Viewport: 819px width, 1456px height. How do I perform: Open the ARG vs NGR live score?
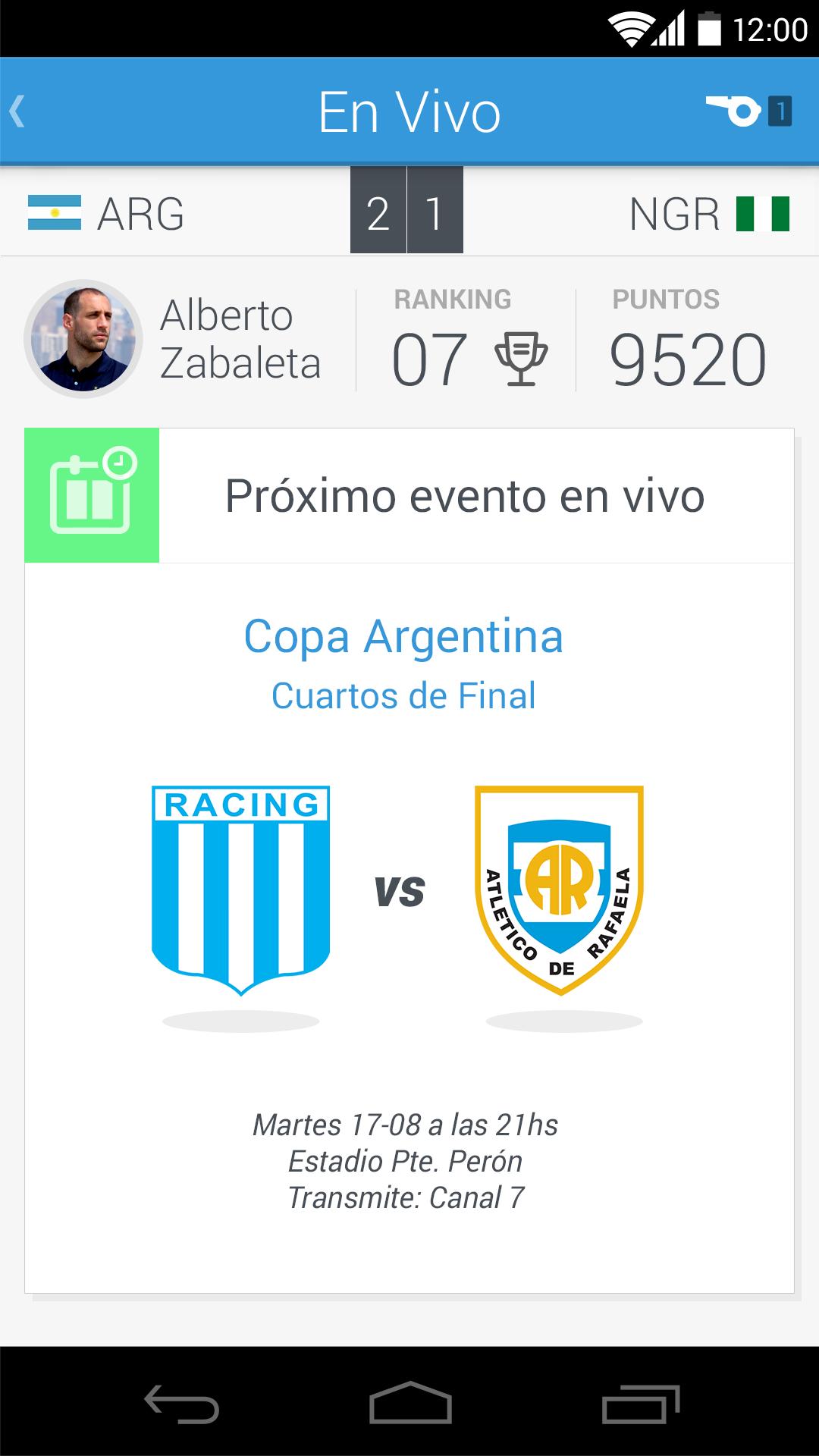point(407,211)
